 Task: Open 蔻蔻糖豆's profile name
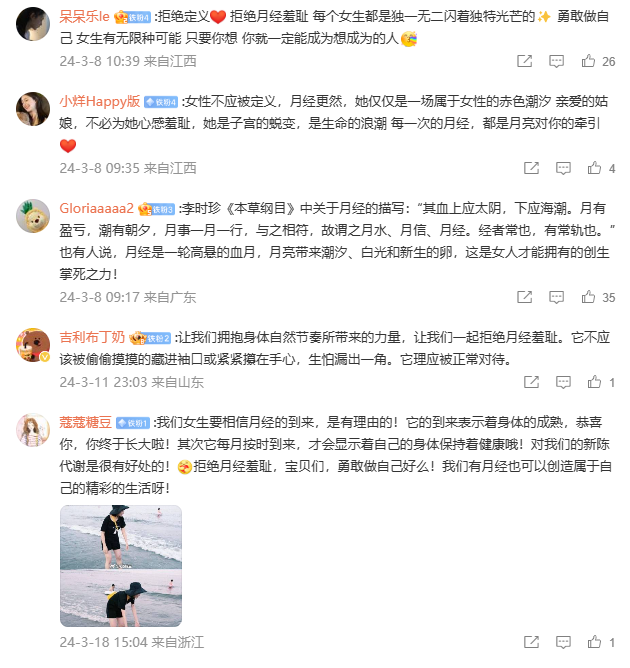point(85,422)
